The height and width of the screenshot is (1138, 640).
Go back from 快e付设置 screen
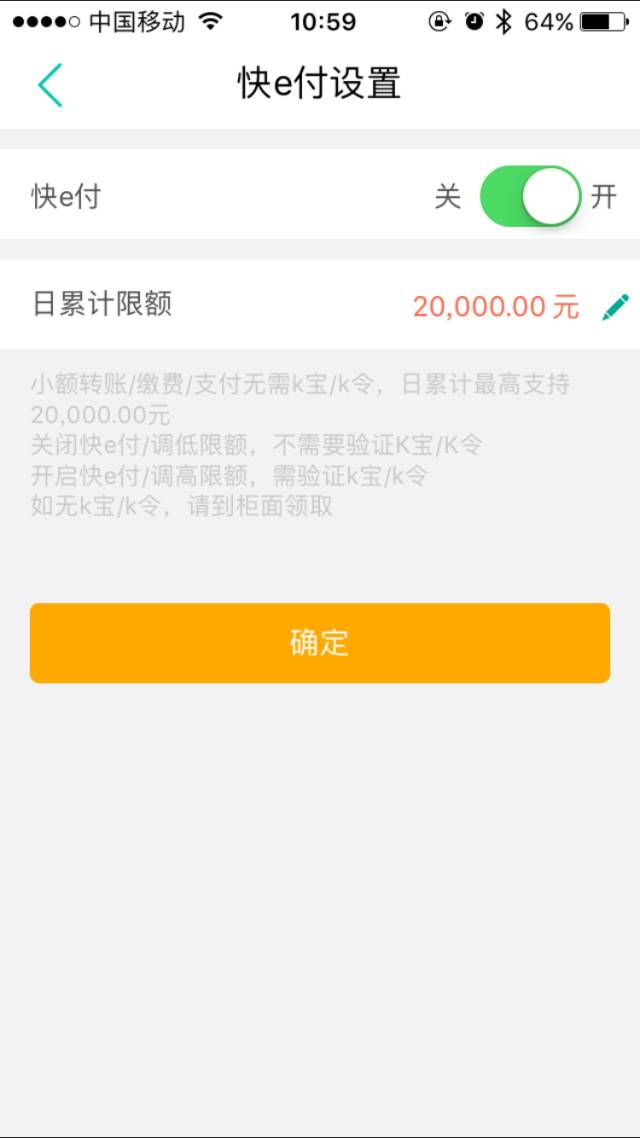click(x=50, y=84)
